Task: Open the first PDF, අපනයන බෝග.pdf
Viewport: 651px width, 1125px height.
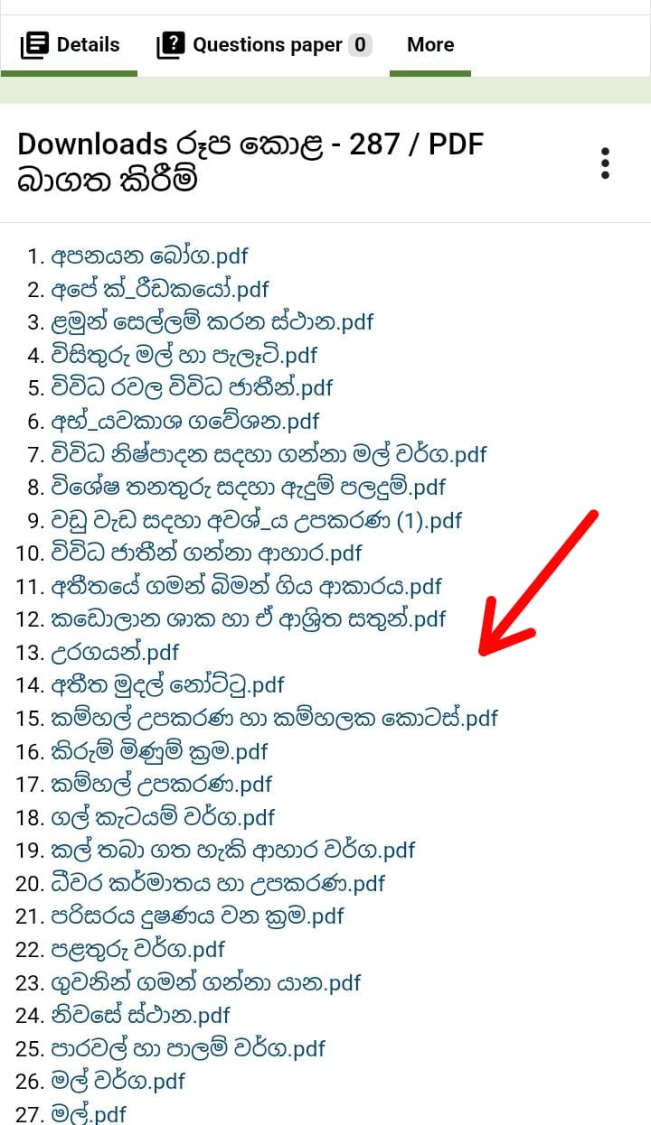Action: coord(150,257)
